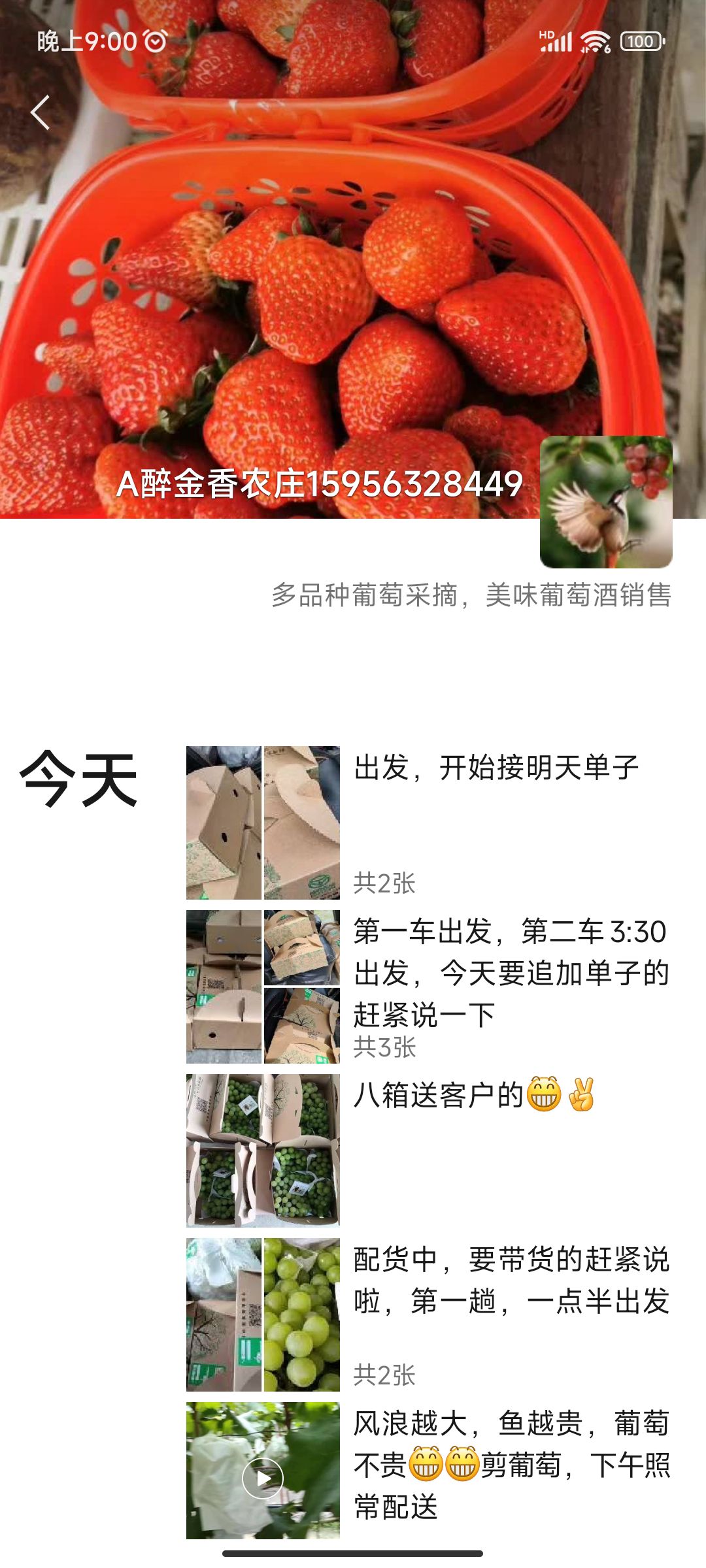Open post '出发，开始接明天单子'

[x=496, y=768]
